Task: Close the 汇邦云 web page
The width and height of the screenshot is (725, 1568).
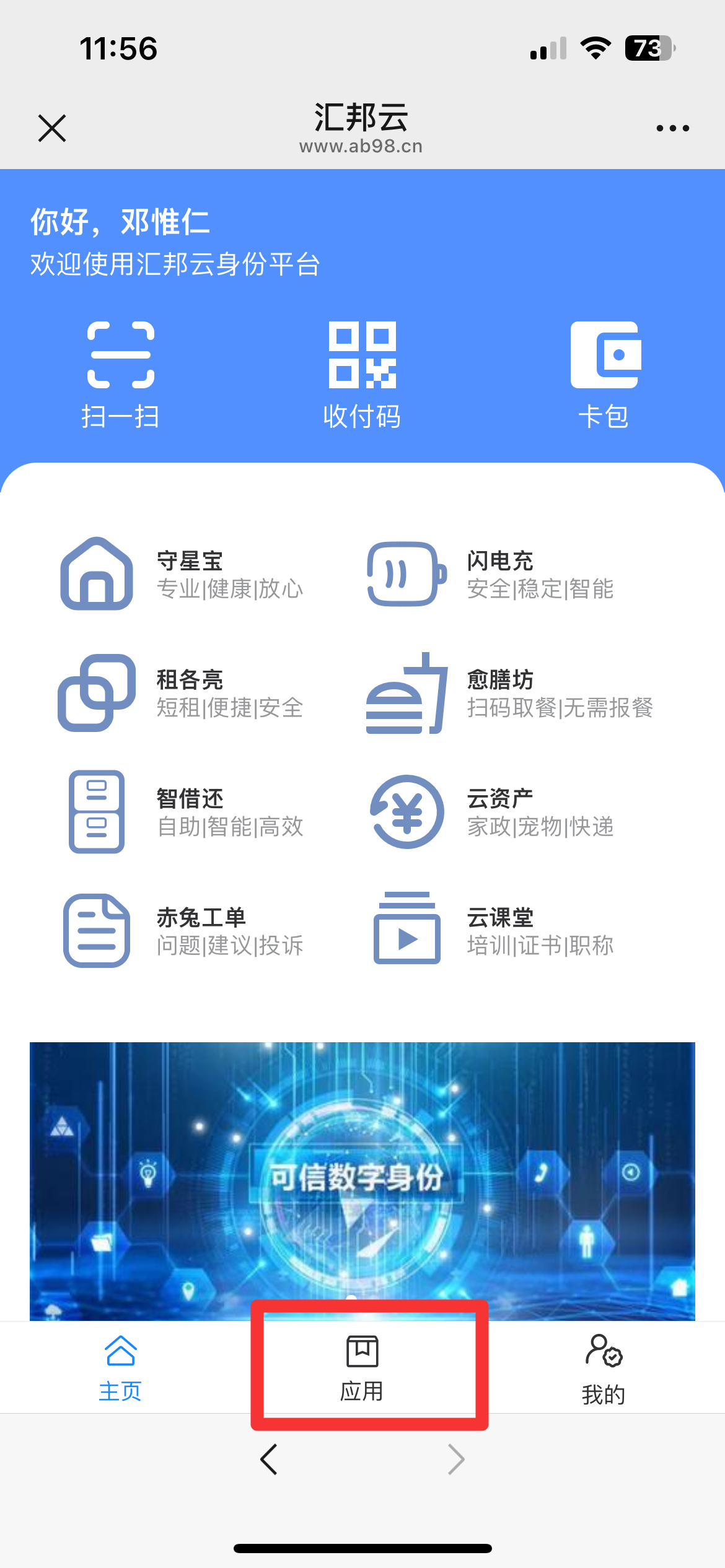Action: [x=52, y=128]
